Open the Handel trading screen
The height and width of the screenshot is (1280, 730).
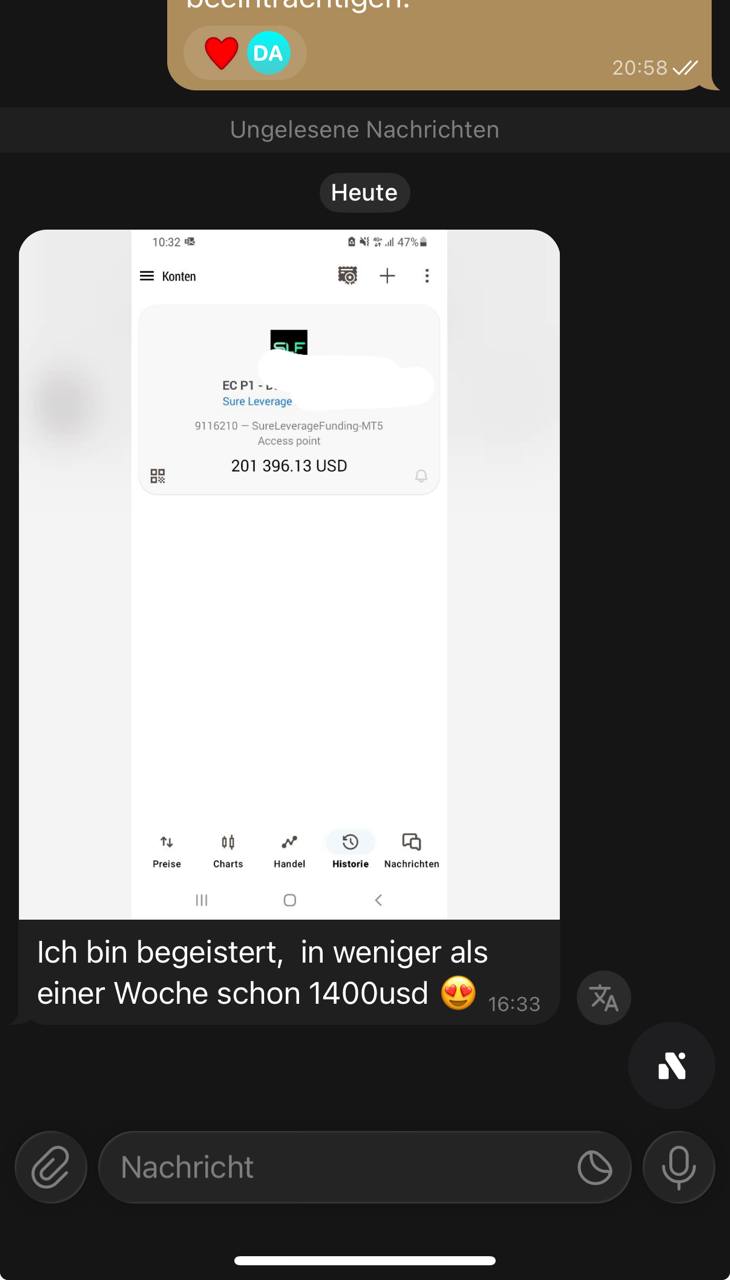[289, 850]
